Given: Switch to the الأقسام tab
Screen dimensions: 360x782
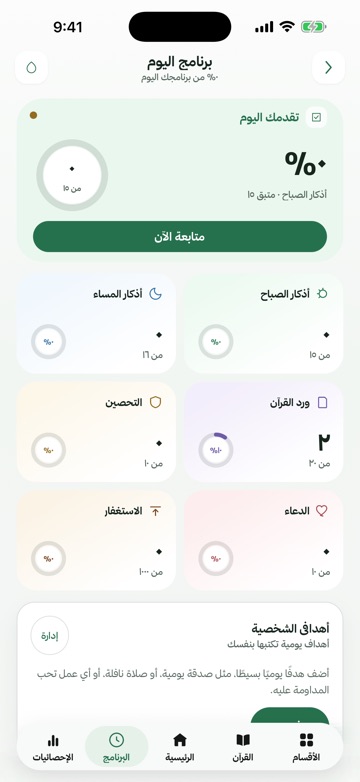Looking at the screenshot, I should point(306,747).
